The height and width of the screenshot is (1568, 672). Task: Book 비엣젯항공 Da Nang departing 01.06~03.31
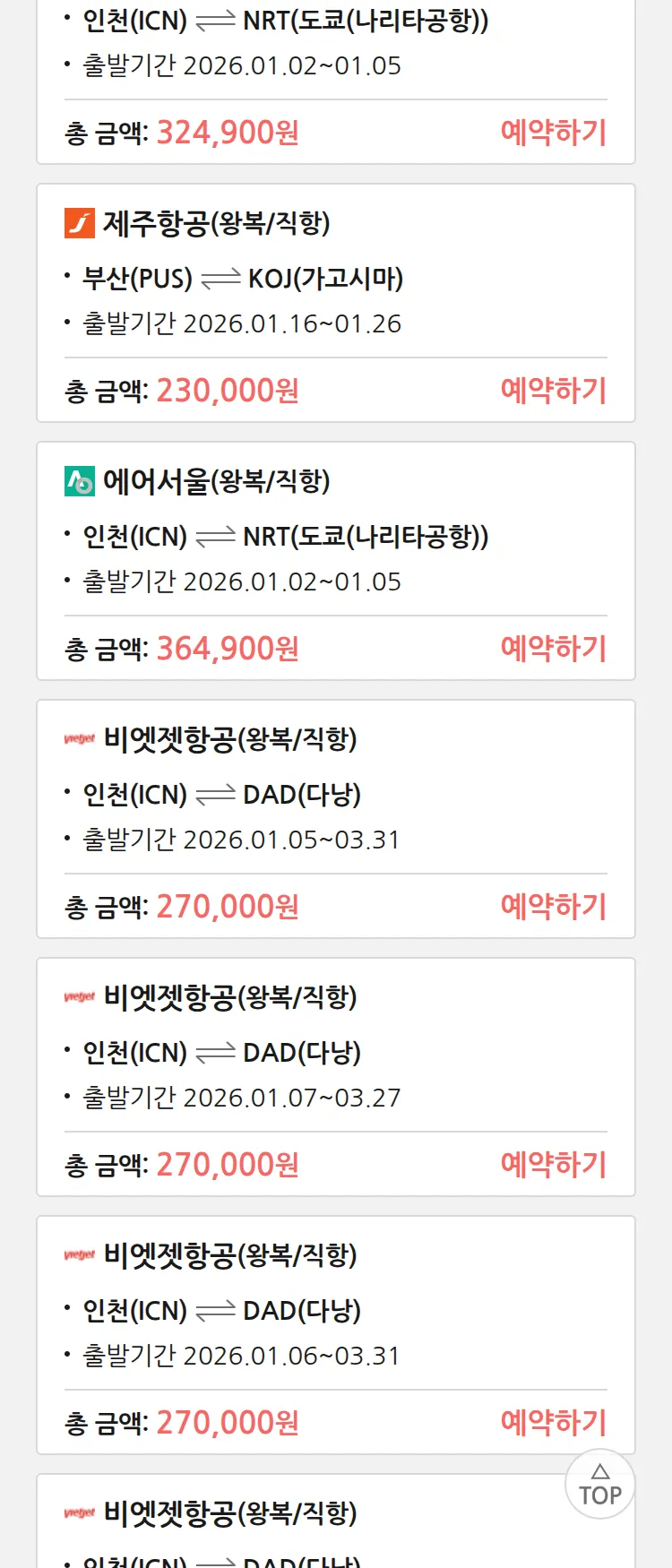553,1423
